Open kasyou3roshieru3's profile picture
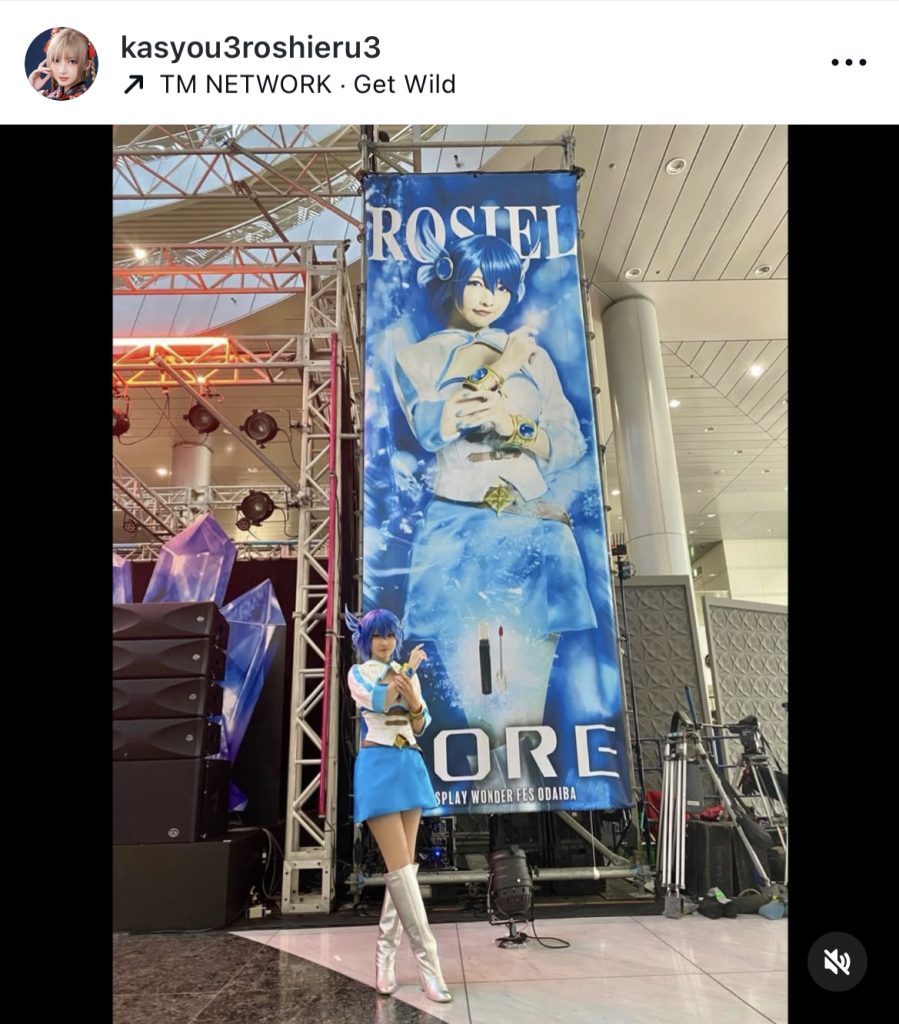Viewport: 899px width, 1024px height. pyautogui.click(x=61, y=63)
